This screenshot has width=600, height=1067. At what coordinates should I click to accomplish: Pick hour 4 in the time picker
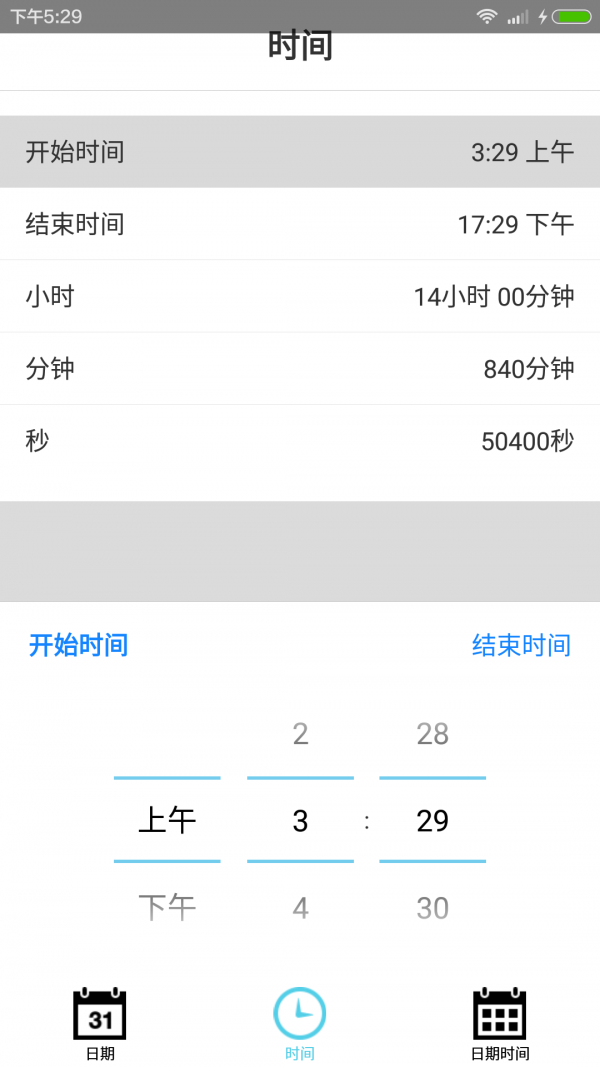300,908
